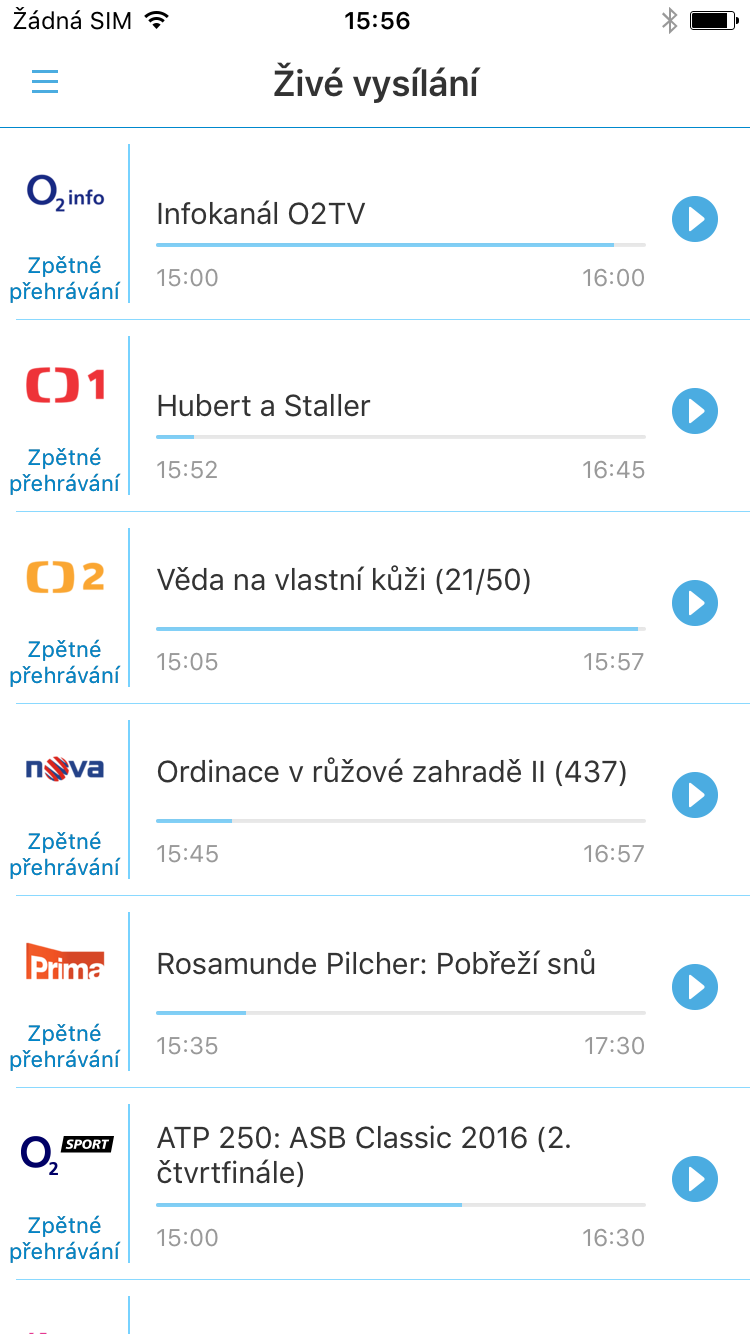Open Zpětné přehrávání for ČT2 channel
The image size is (750, 1334).
point(65,662)
